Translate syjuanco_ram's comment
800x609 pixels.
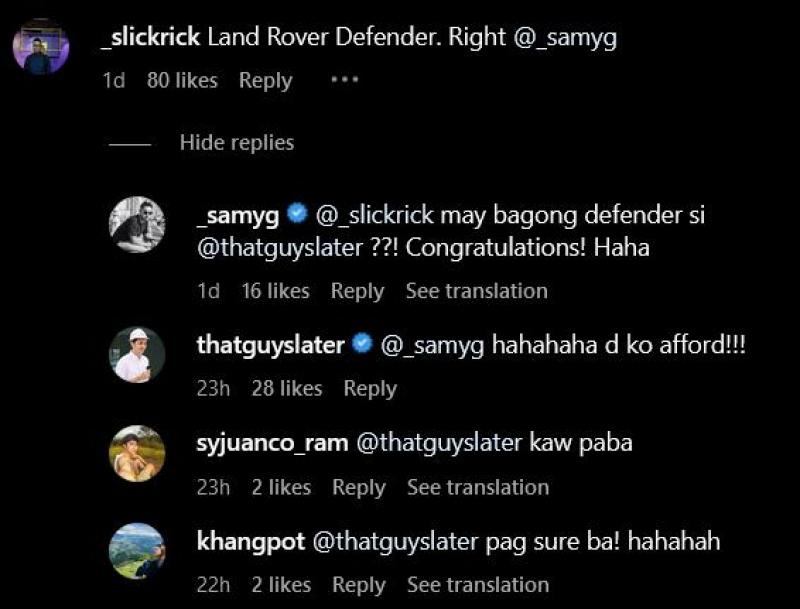pos(477,487)
